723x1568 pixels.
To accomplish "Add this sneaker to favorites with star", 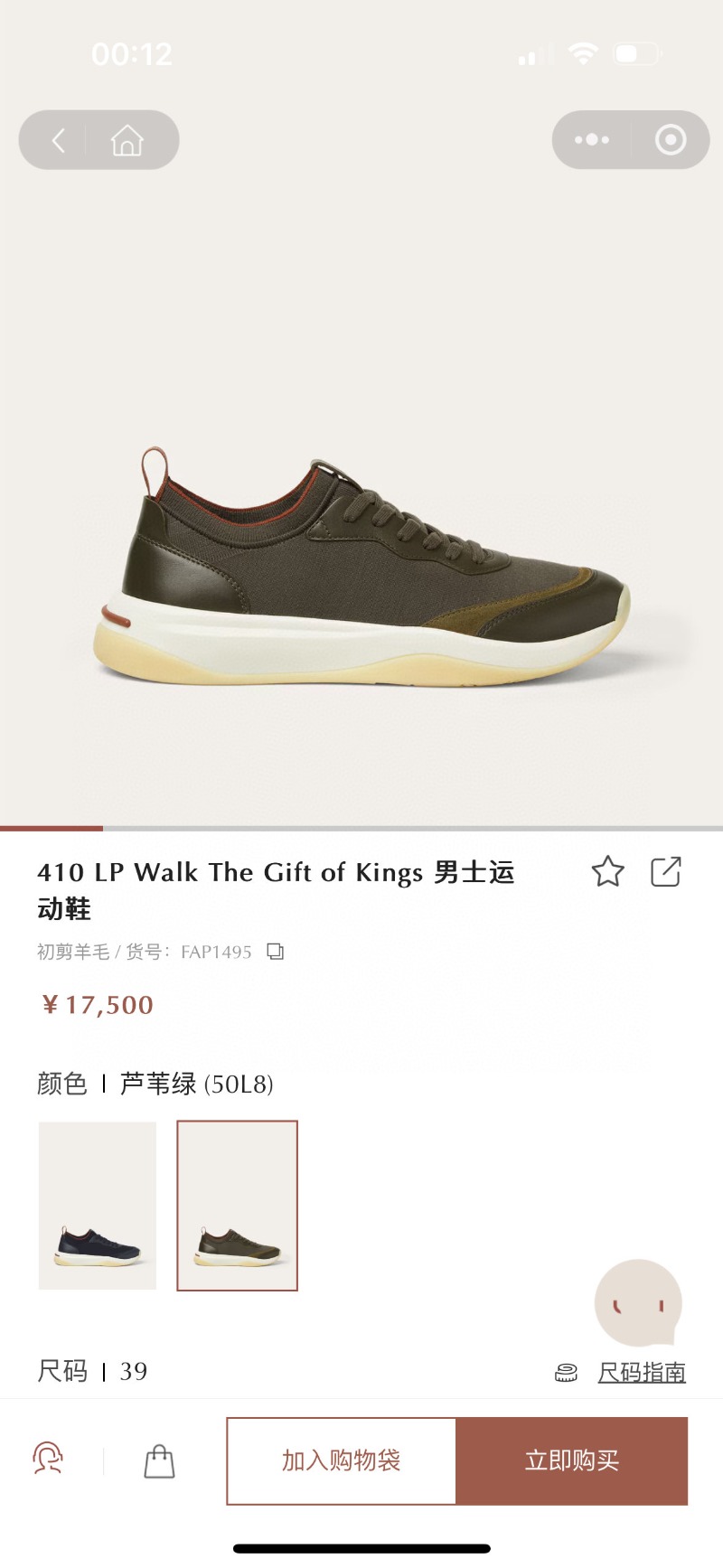I will point(607,872).
